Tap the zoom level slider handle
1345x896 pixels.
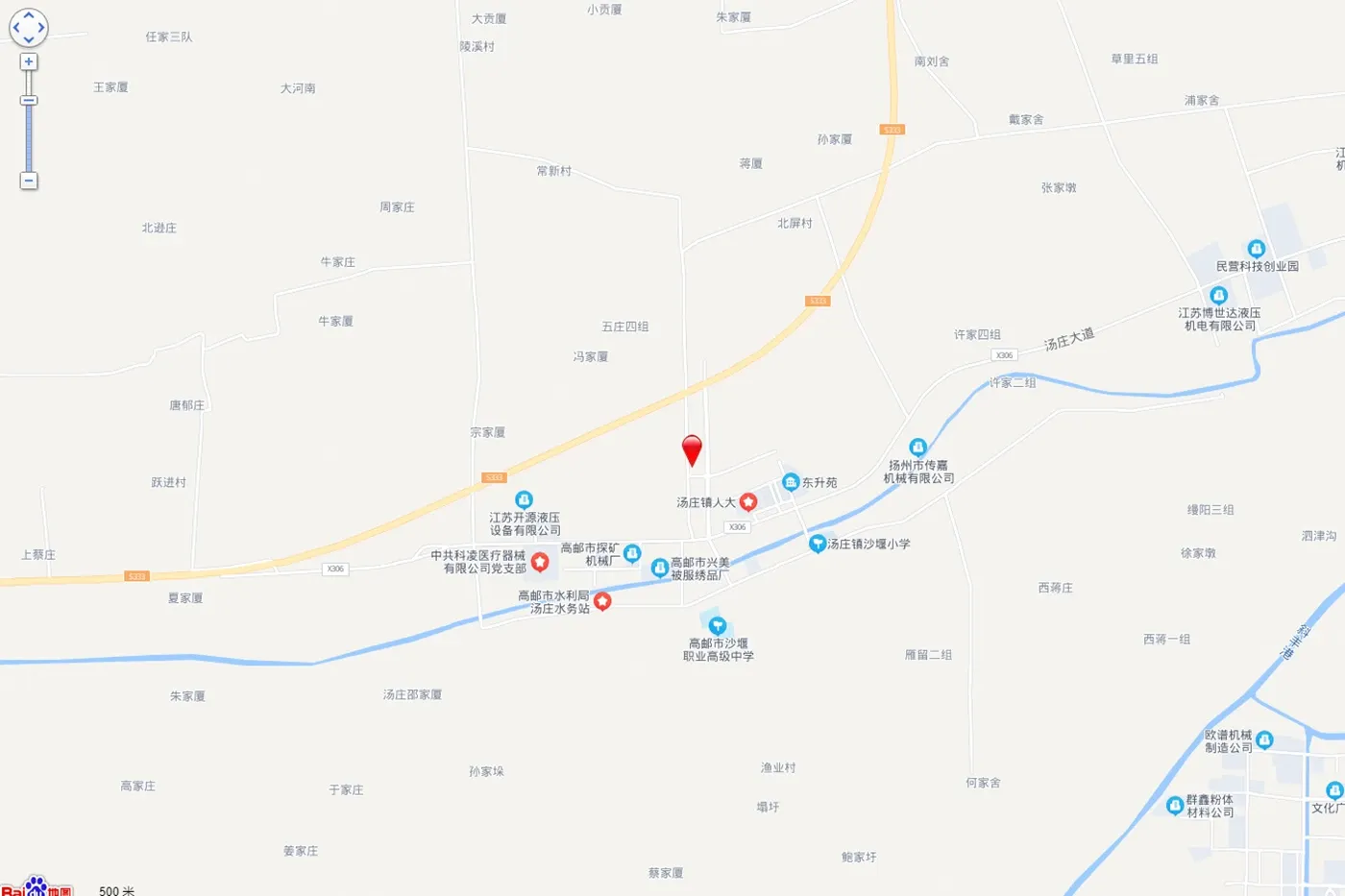click(29, 100)
